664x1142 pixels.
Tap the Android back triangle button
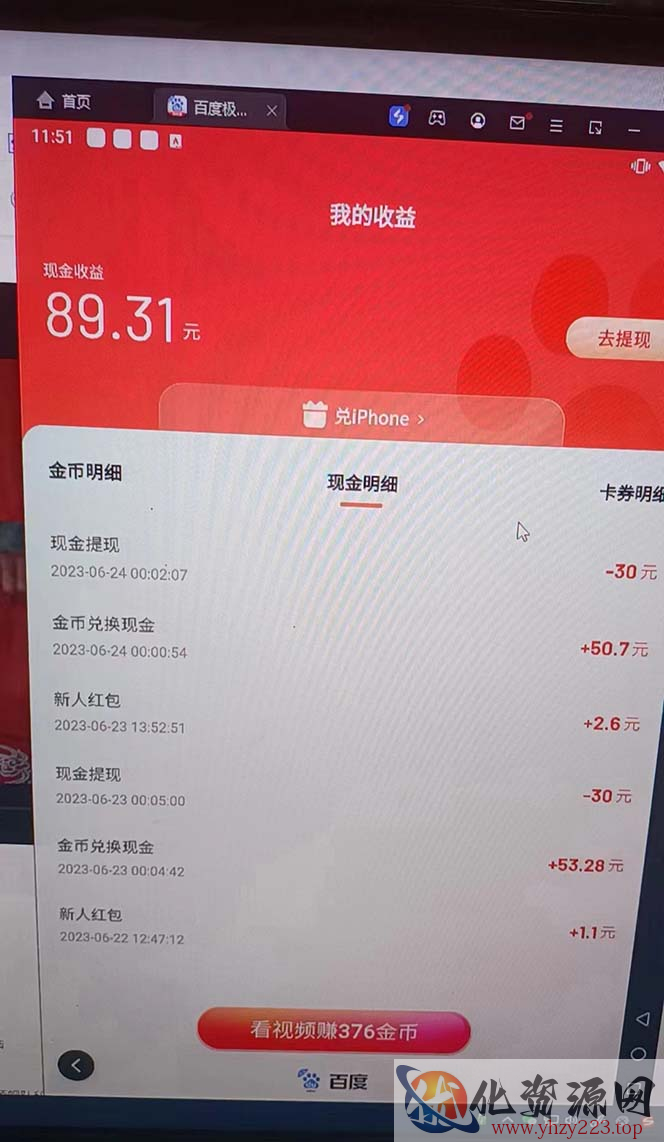point(642,1018)
